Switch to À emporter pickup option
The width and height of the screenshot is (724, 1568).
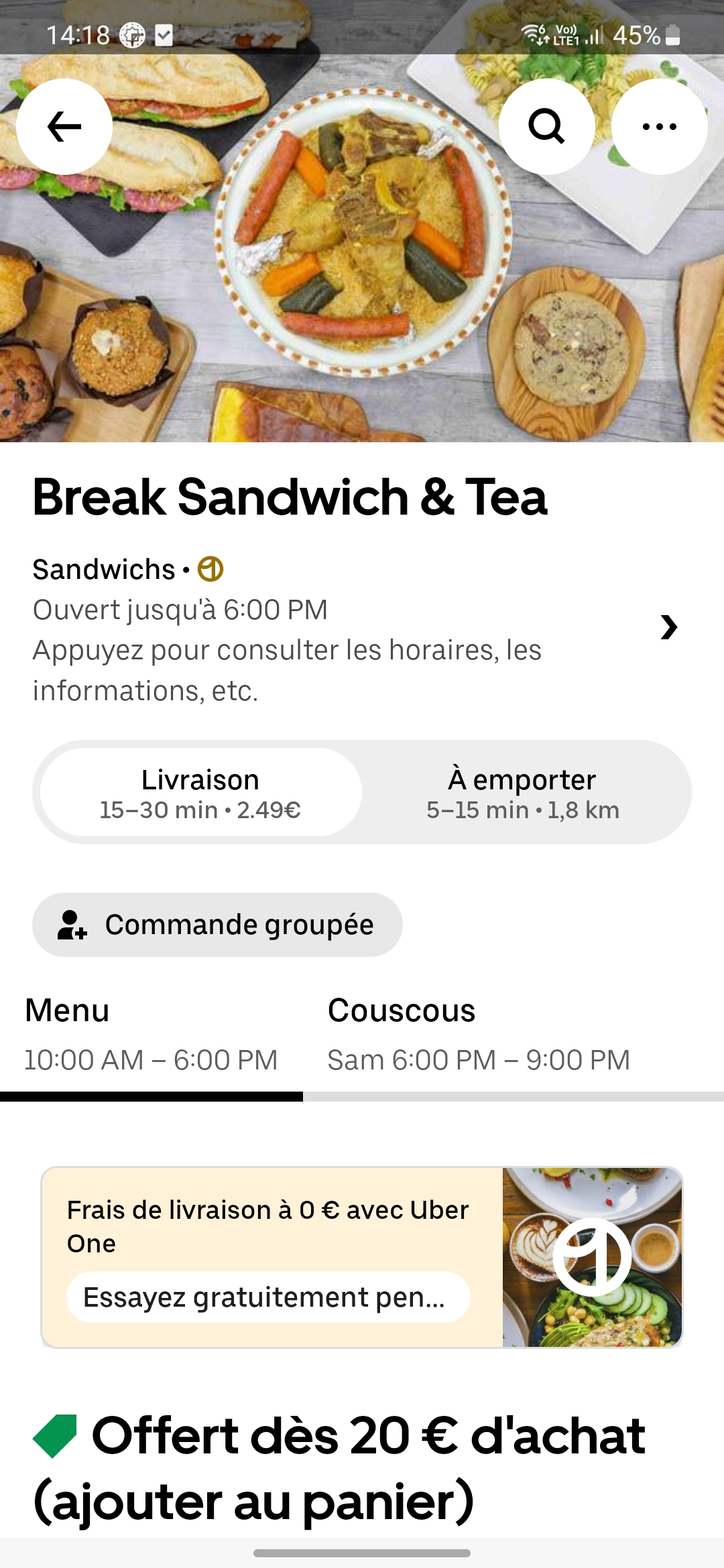click(522, 792)
